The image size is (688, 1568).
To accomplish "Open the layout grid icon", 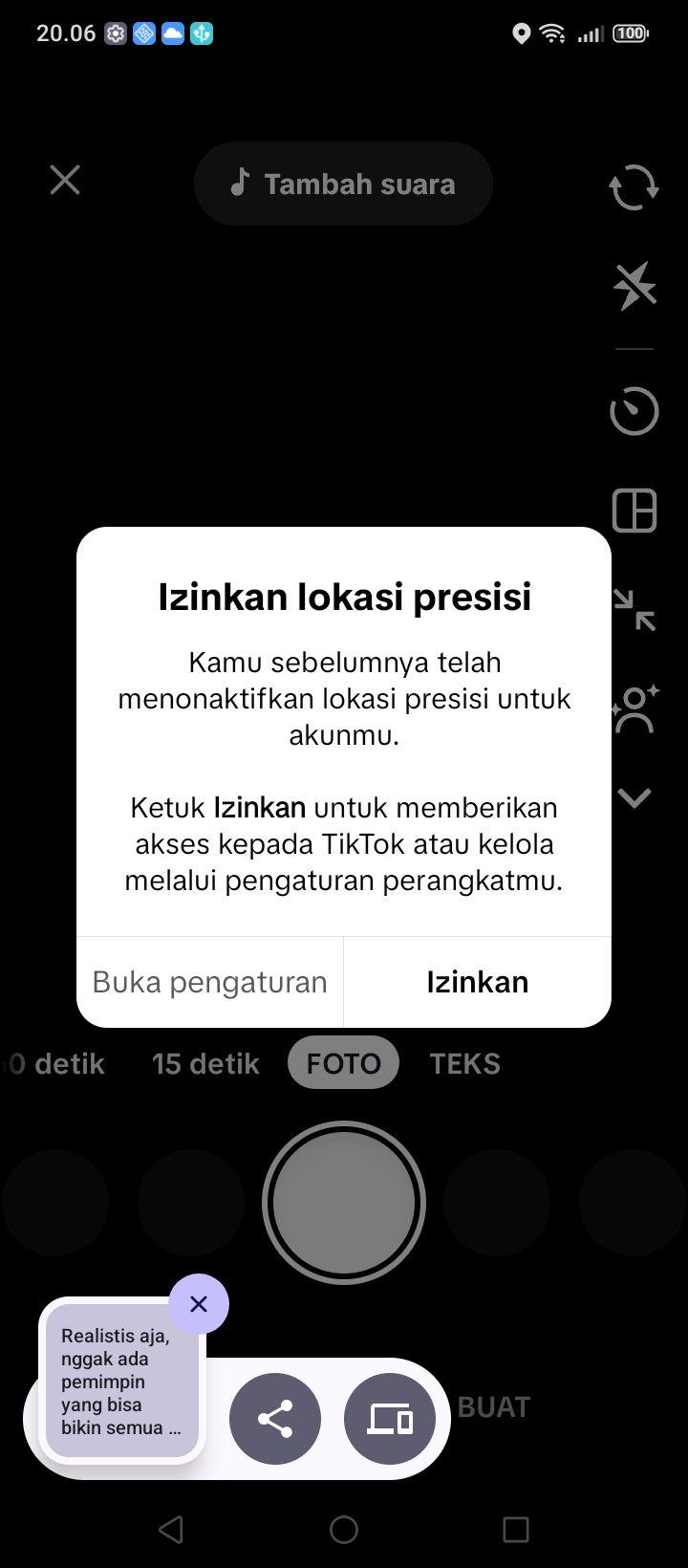I will 634,510.
